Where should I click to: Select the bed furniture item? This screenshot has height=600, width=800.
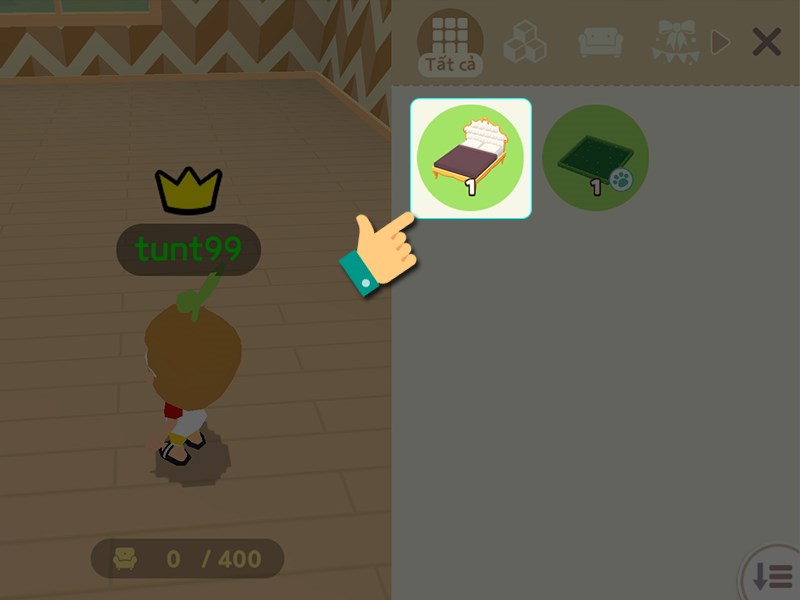(470, 158)
